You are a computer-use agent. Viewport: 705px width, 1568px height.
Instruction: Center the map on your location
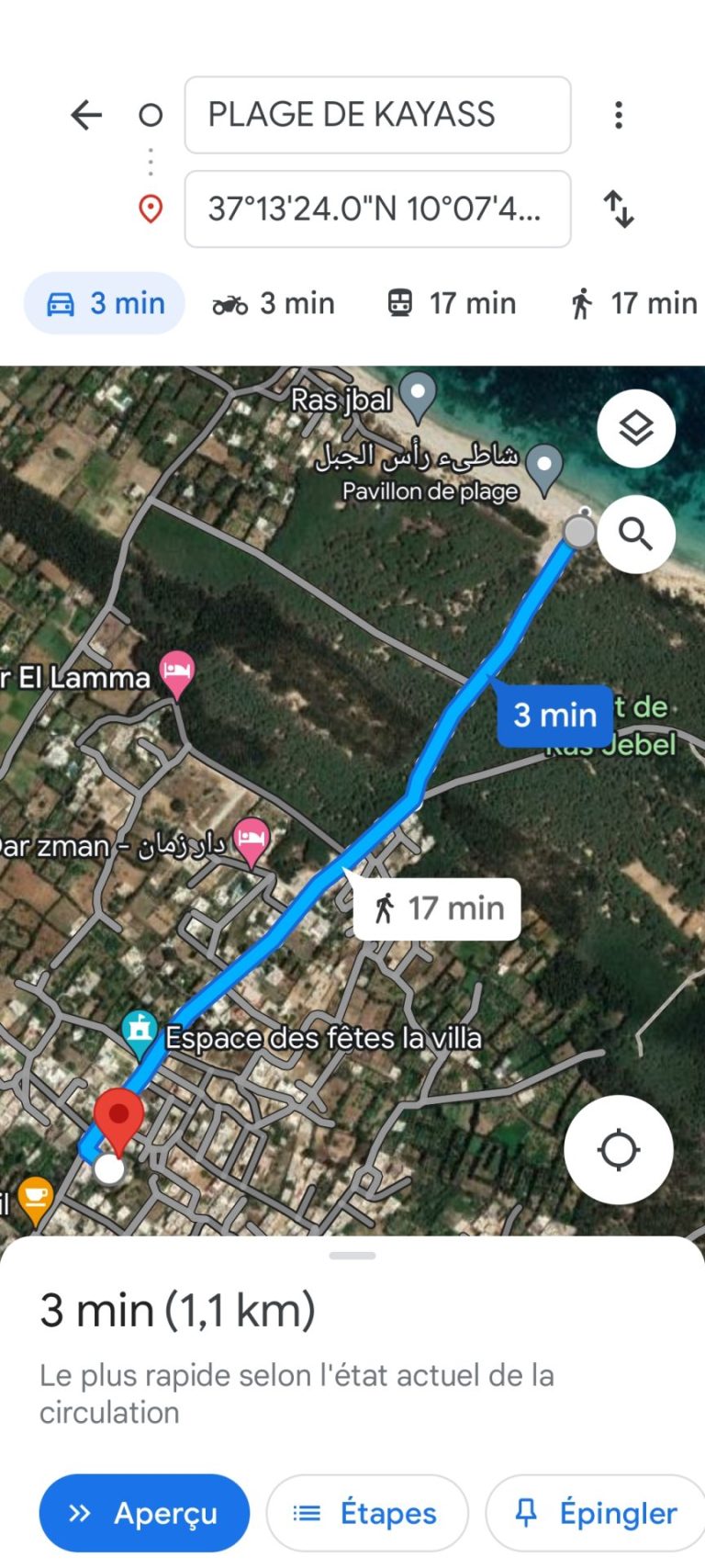pos(620,1148)
